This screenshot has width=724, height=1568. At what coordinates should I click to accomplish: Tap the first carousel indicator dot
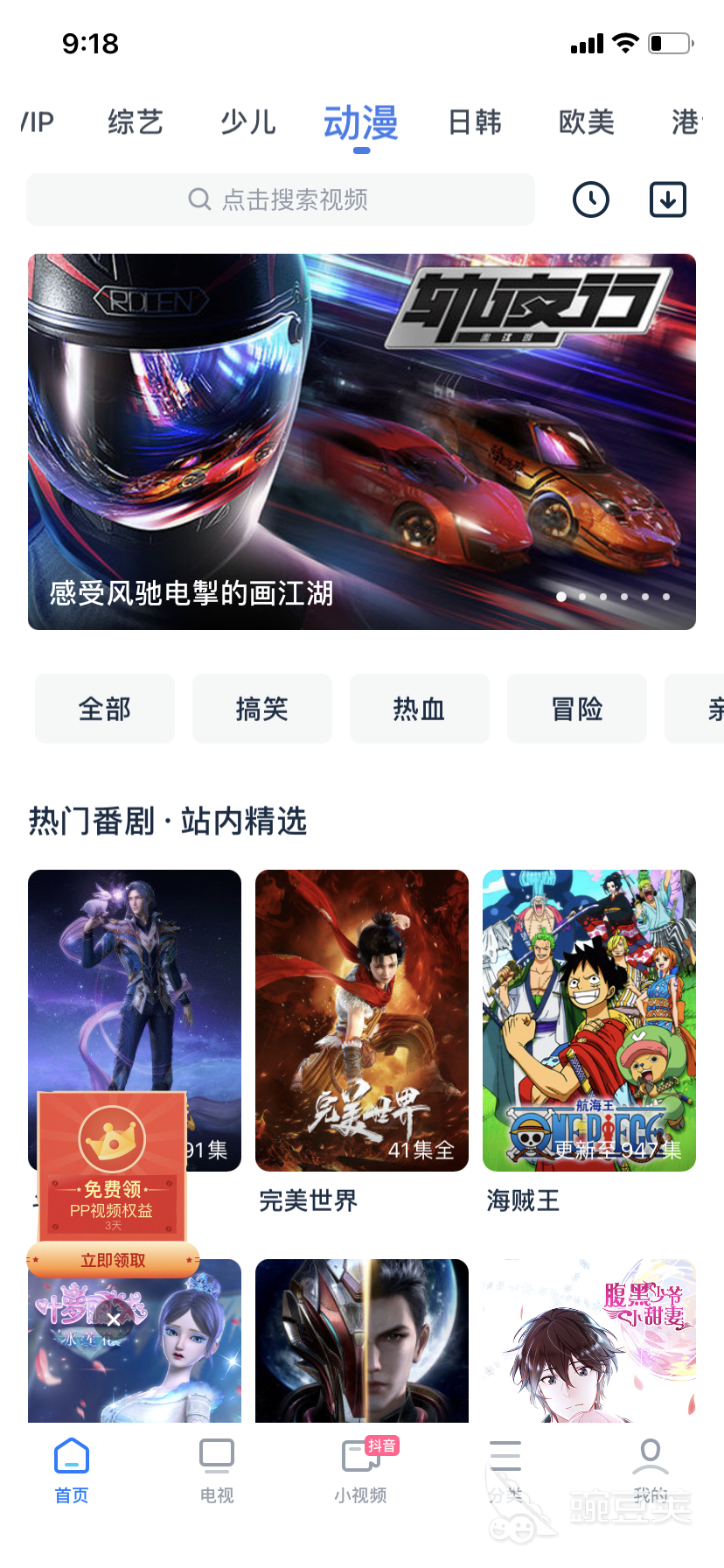[x=561, y=596]
